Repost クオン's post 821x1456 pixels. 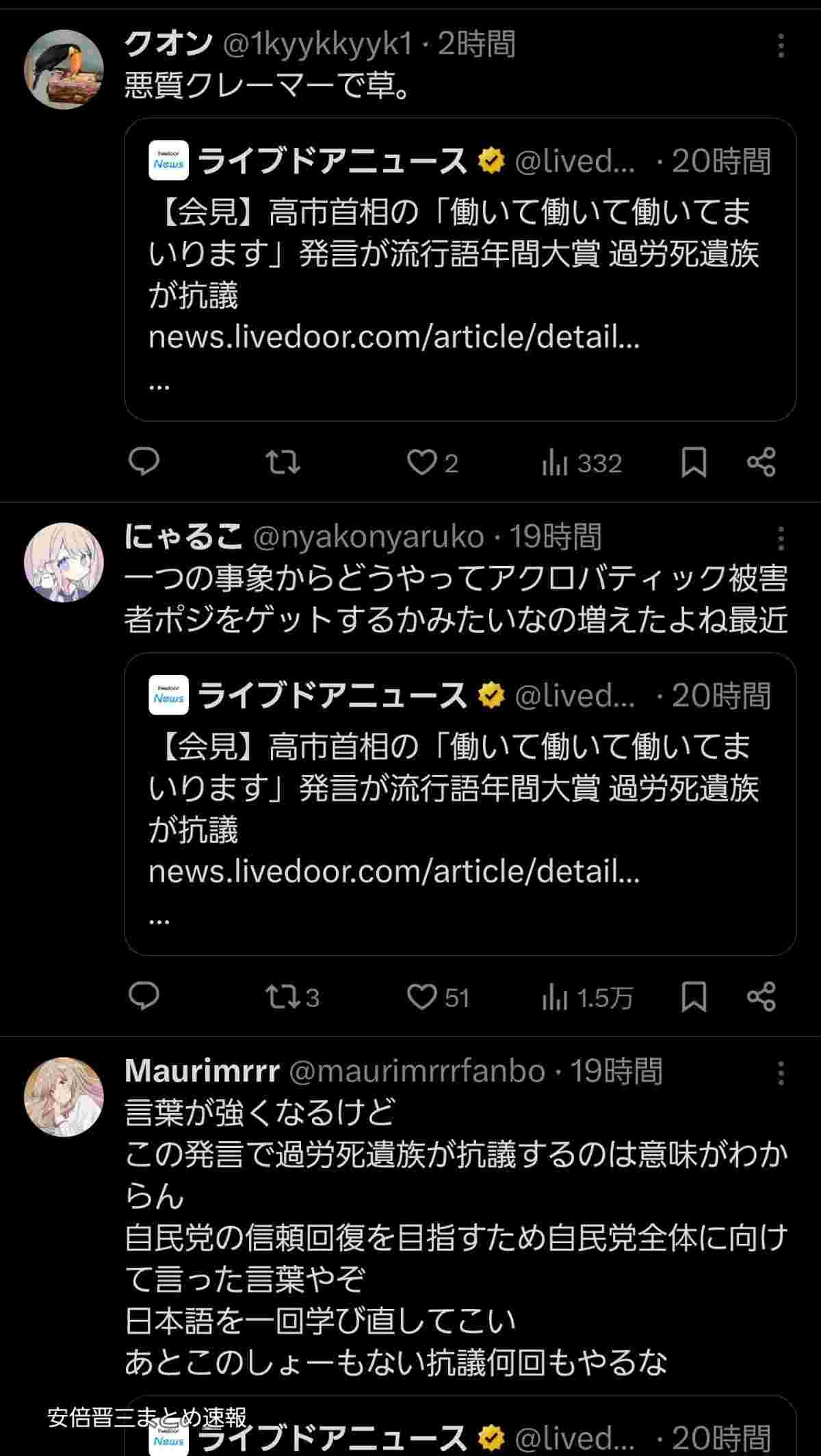pyautogui.click(x=283, y=463)
